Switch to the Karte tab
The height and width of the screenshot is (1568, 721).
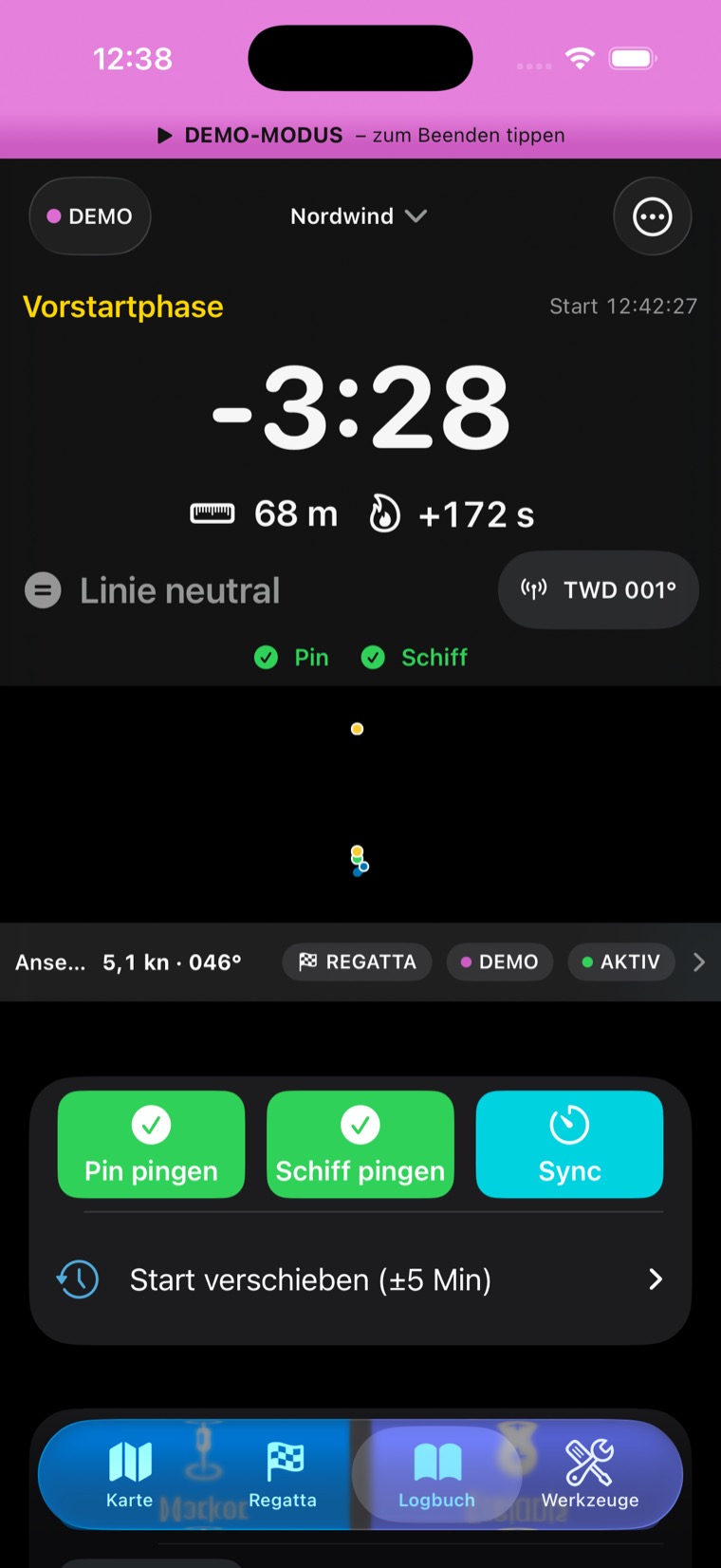point(130,1474)
